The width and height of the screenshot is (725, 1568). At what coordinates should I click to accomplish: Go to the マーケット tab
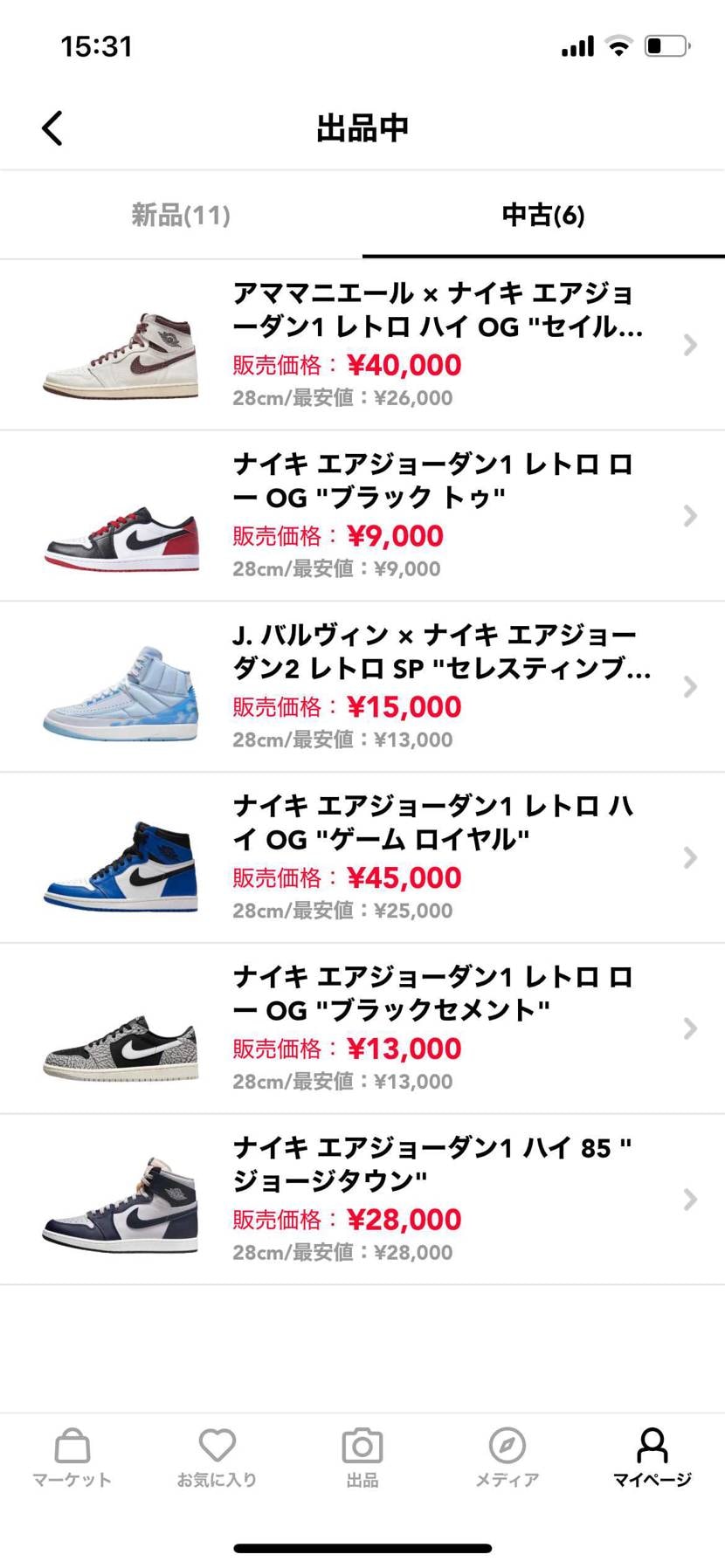72,1458
